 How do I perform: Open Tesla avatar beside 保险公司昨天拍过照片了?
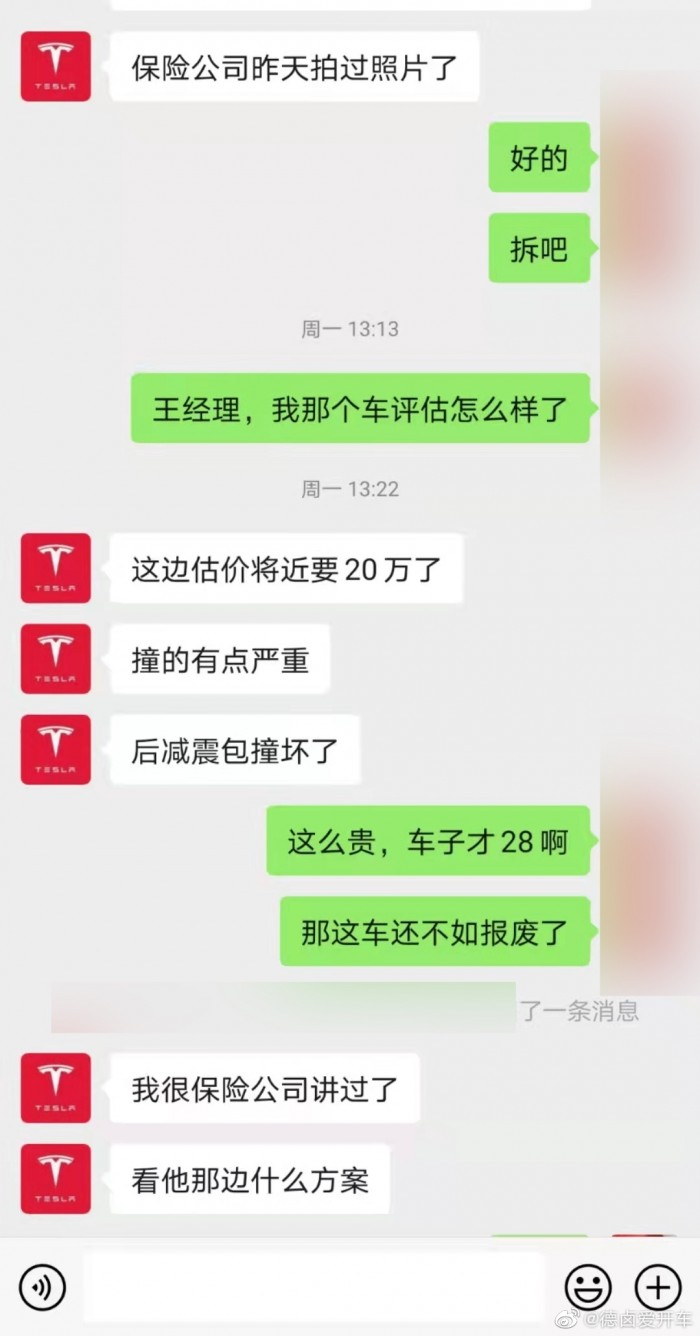click(56, 67)
